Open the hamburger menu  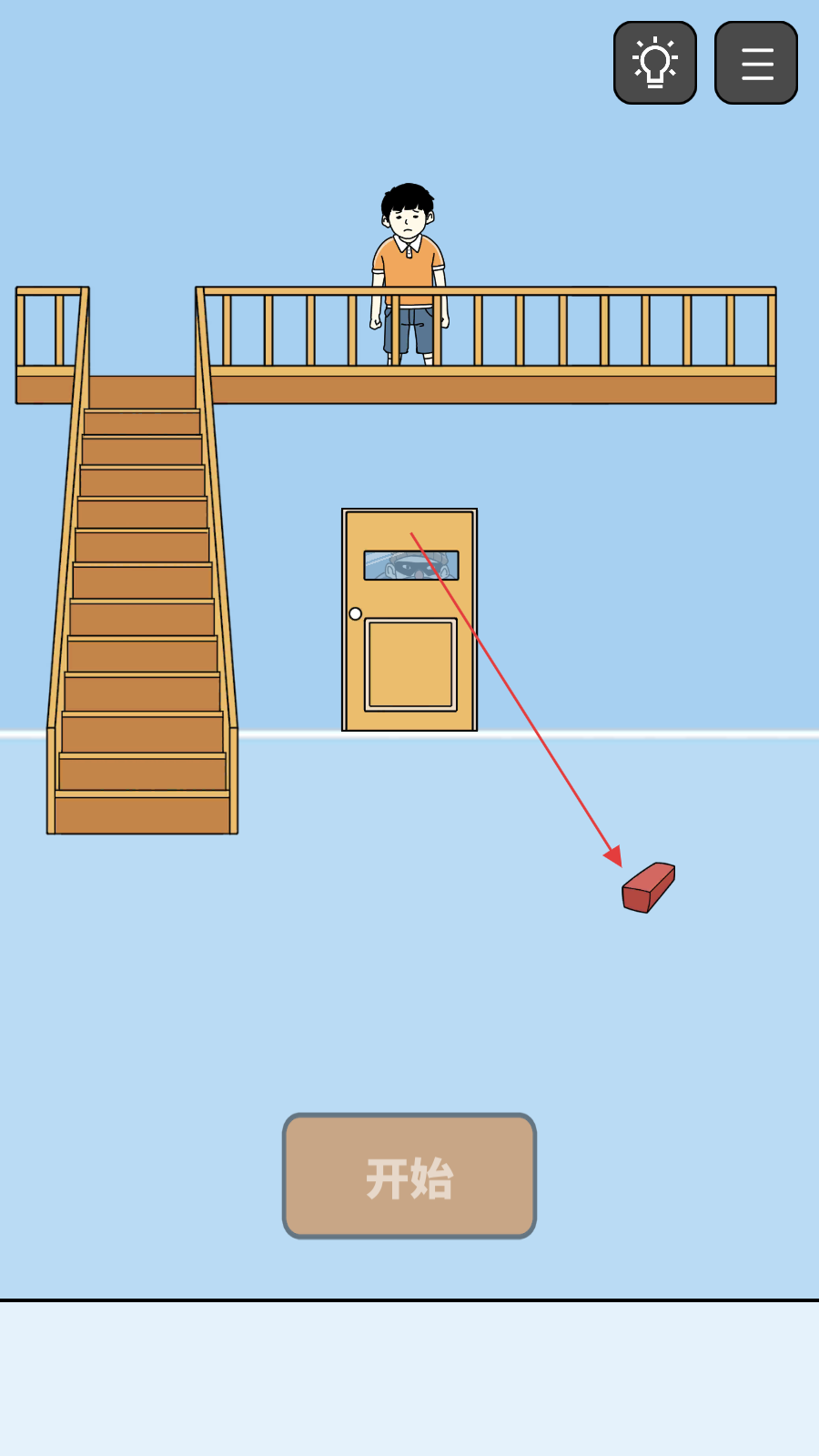[756, 63]
